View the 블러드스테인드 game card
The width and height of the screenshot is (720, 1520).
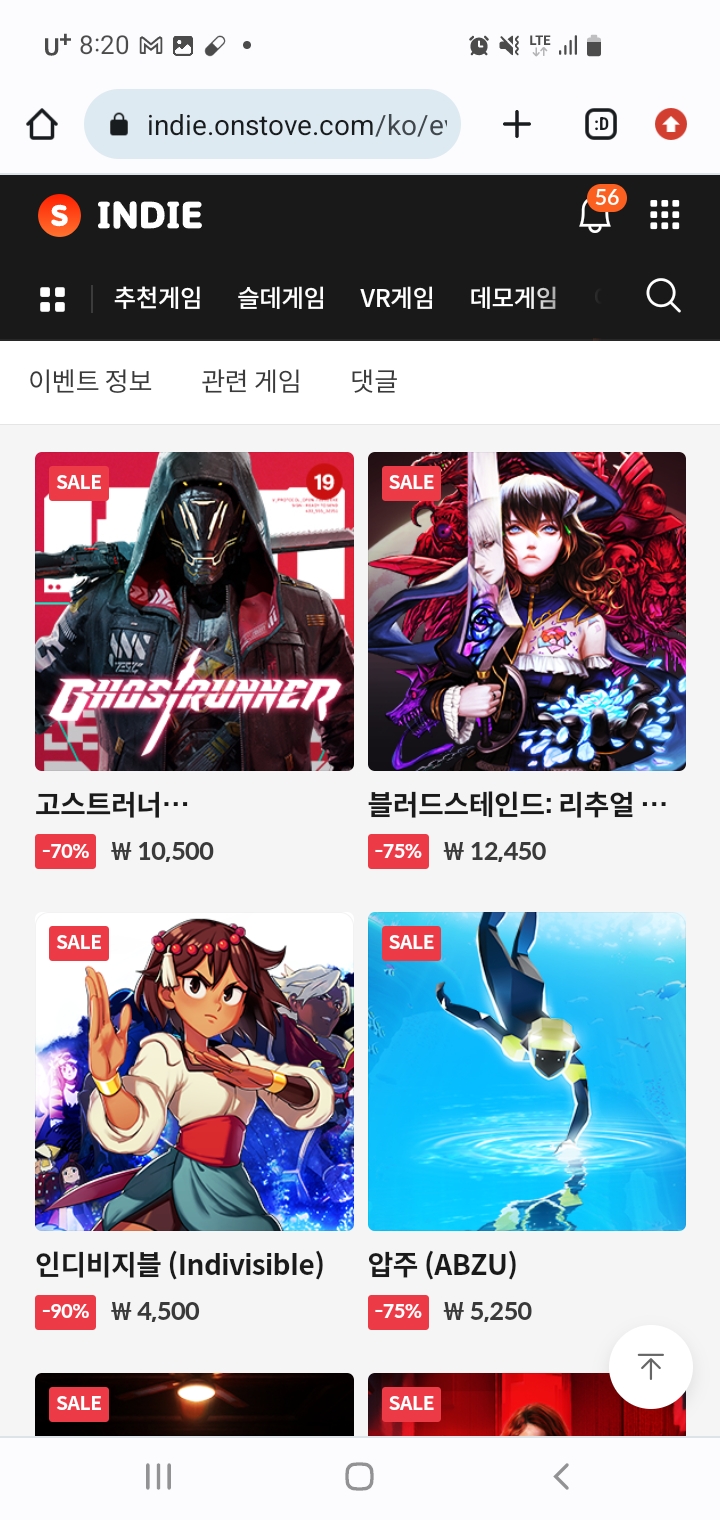click(527, 611)
